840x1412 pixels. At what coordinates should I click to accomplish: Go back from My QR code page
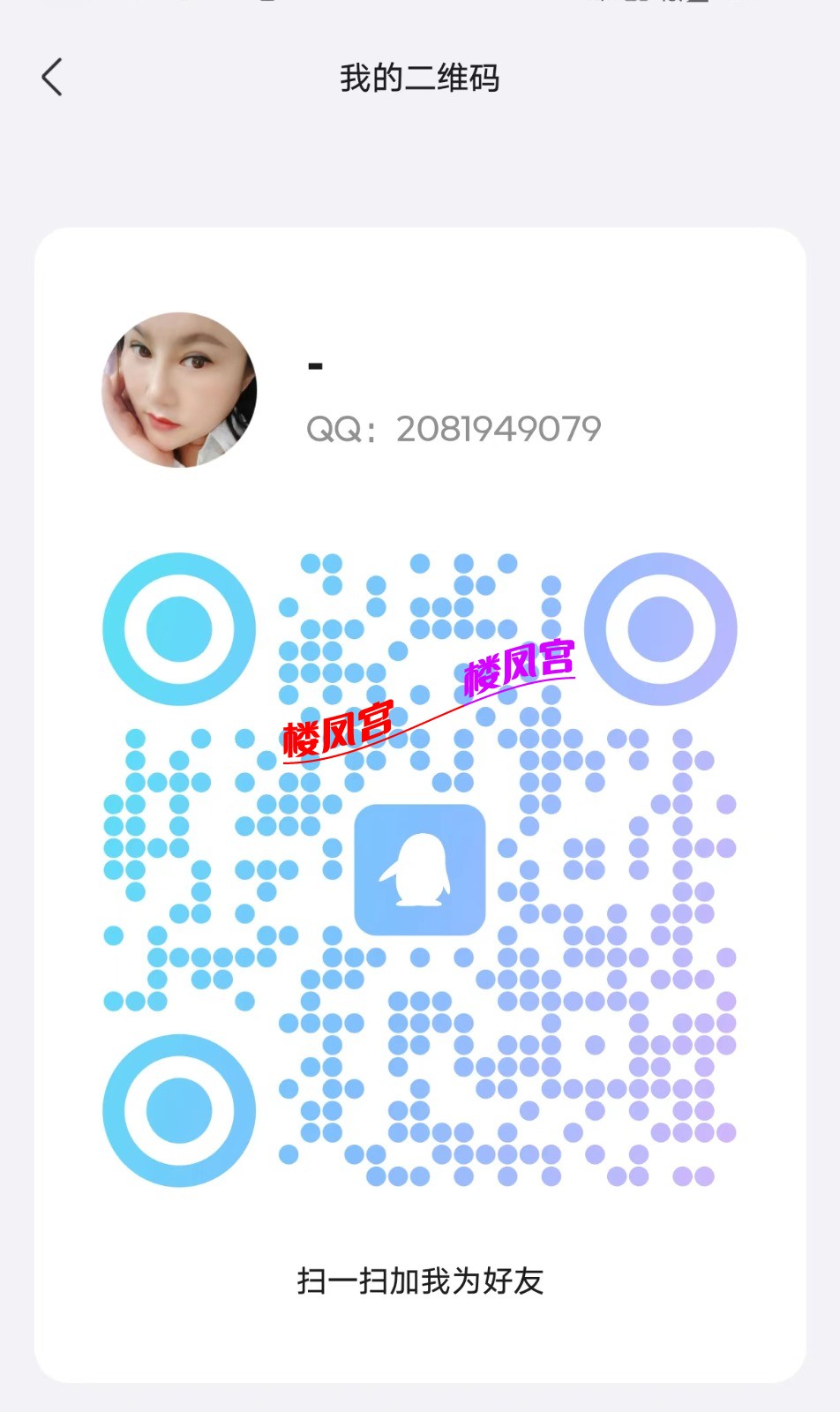53,78
